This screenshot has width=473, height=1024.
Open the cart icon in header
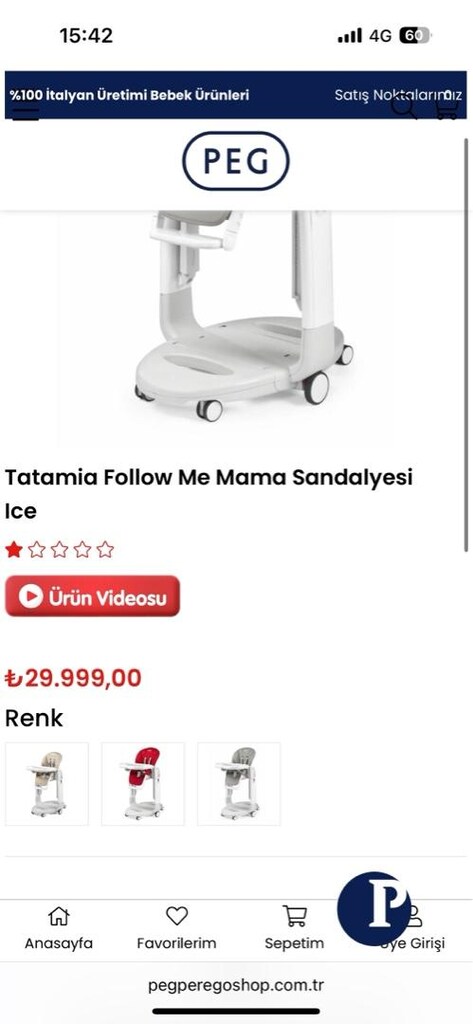pyautogui.click(x=447, y=106)
